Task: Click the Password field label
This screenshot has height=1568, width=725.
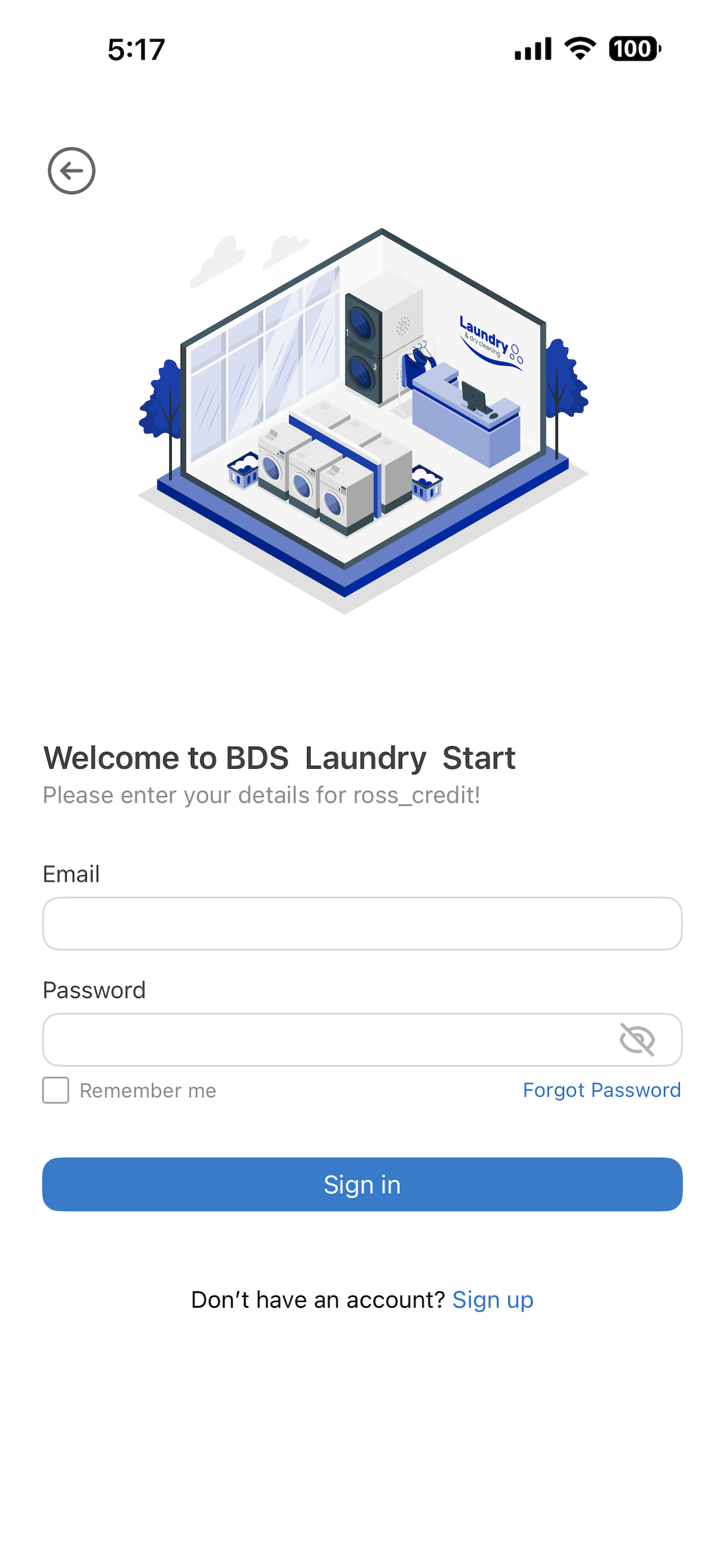Action: pos(94,990)
